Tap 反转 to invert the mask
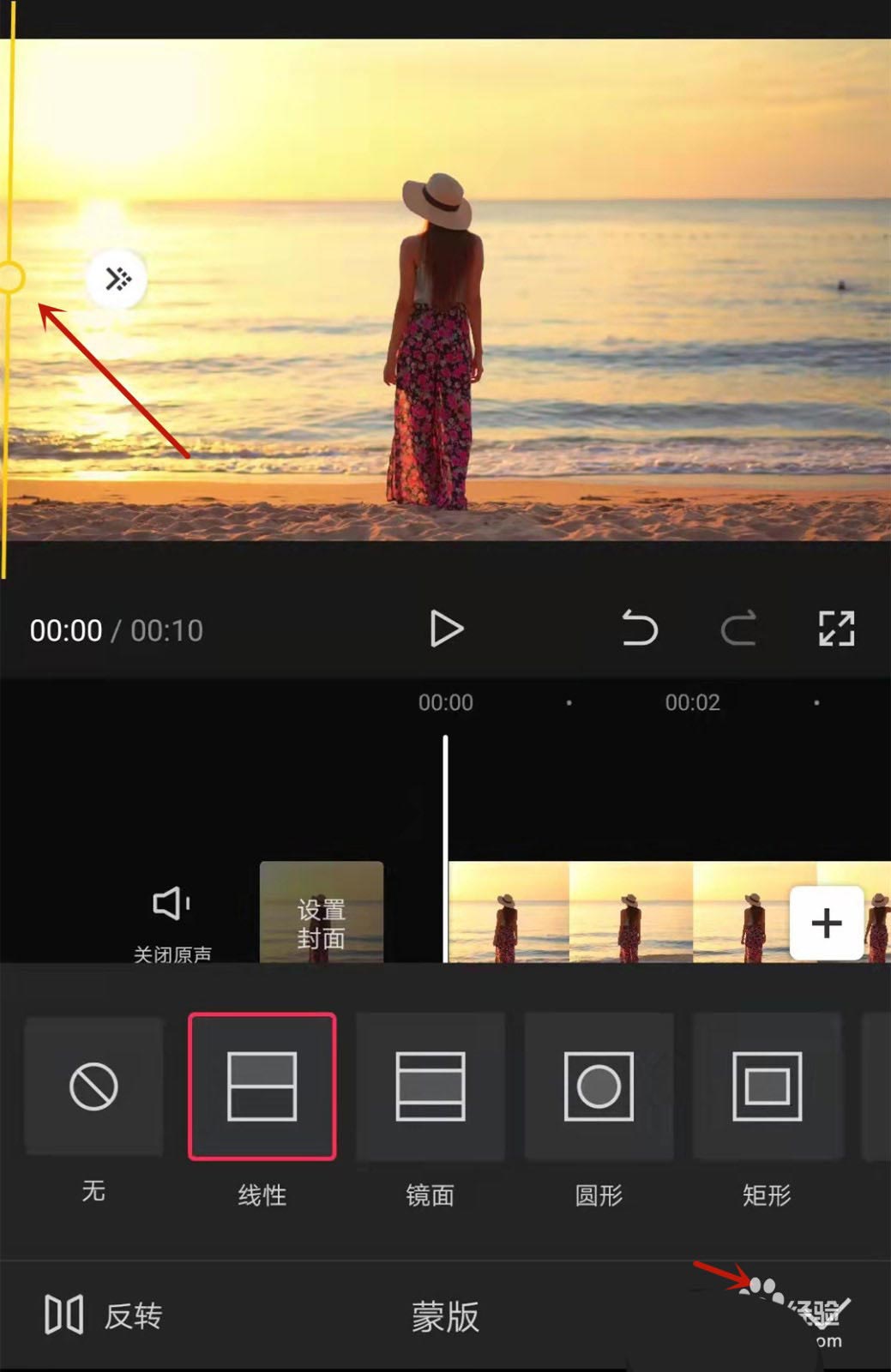The height and width of the screenshot is (1372, 891). [105, 1315]
